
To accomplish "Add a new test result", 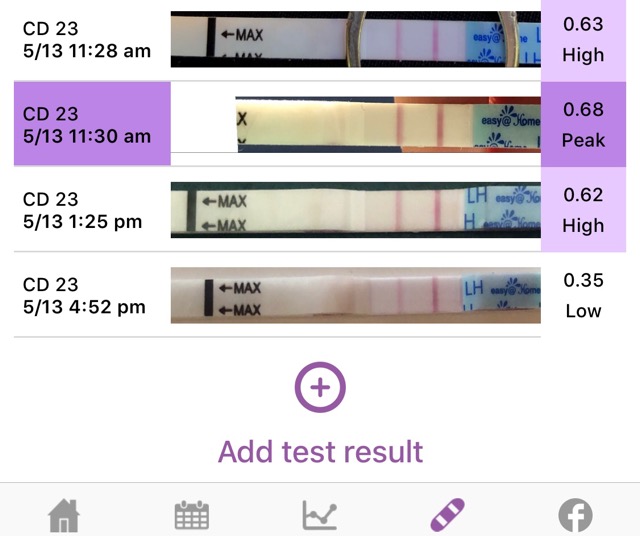I will pos(320,387).
